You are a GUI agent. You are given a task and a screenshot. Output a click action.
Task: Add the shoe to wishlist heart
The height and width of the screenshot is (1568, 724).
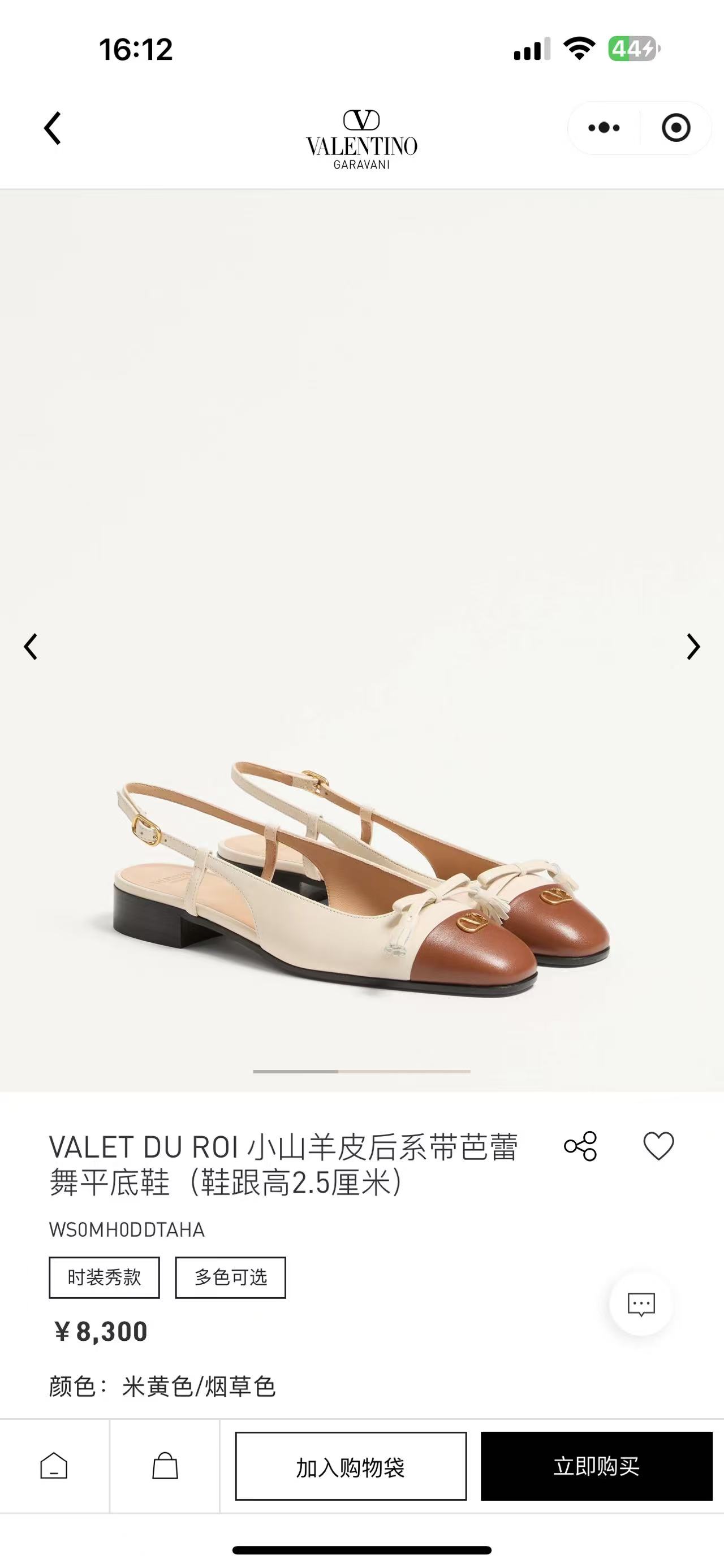[659, 1146]
